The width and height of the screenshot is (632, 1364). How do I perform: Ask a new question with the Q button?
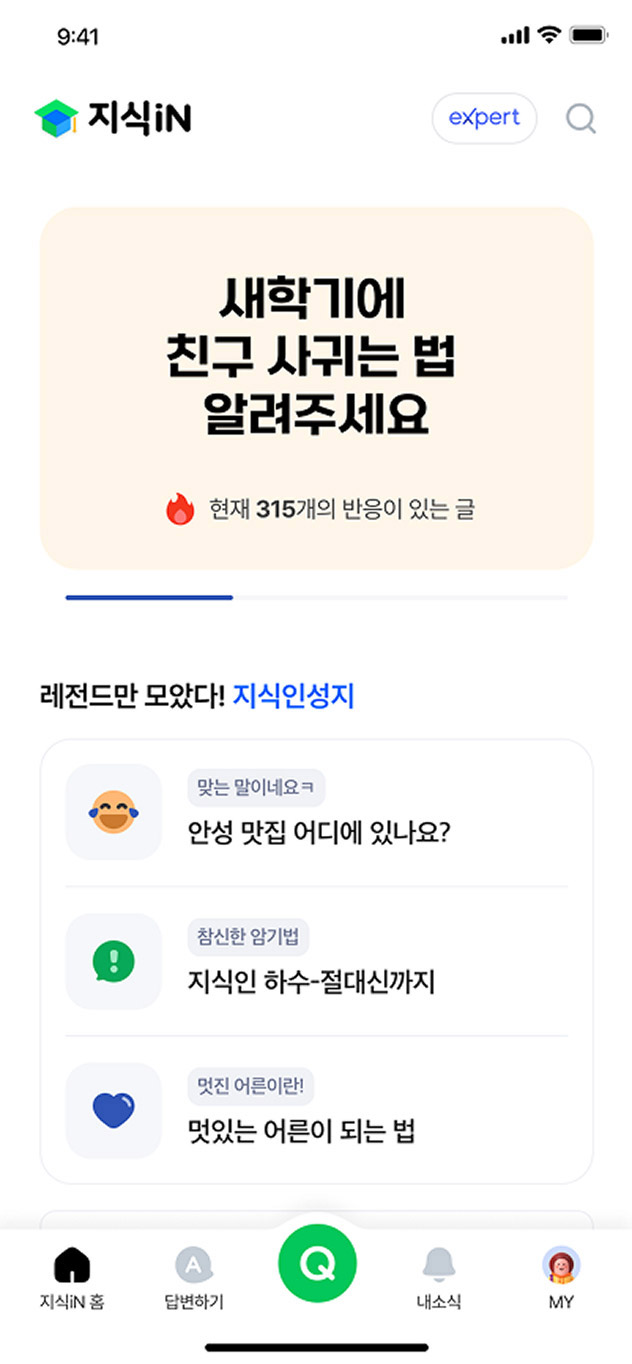317,1264
